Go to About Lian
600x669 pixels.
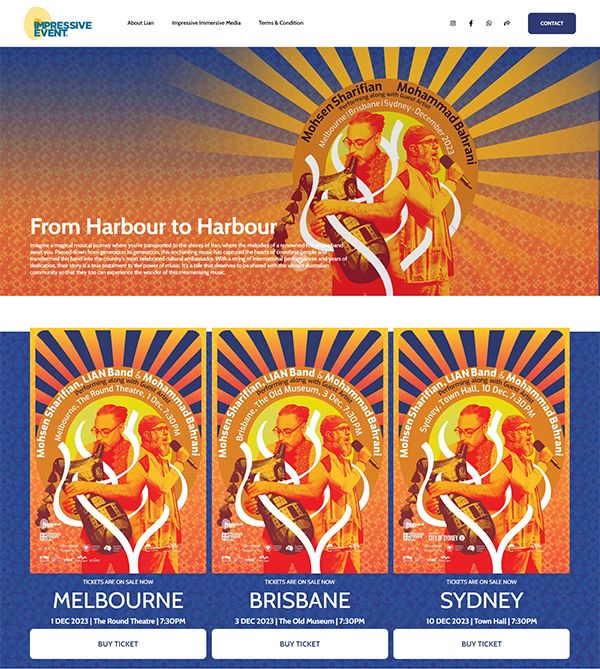tap(140, 23)
